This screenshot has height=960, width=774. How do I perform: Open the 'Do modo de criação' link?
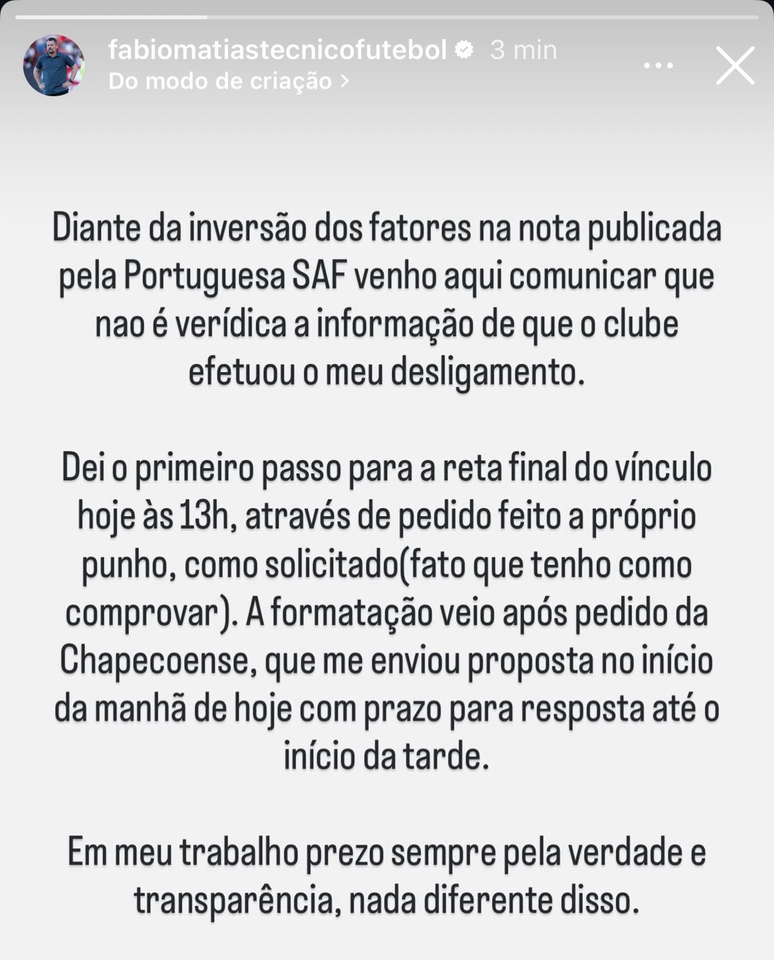pyautogui.click(x=228, y=82)
